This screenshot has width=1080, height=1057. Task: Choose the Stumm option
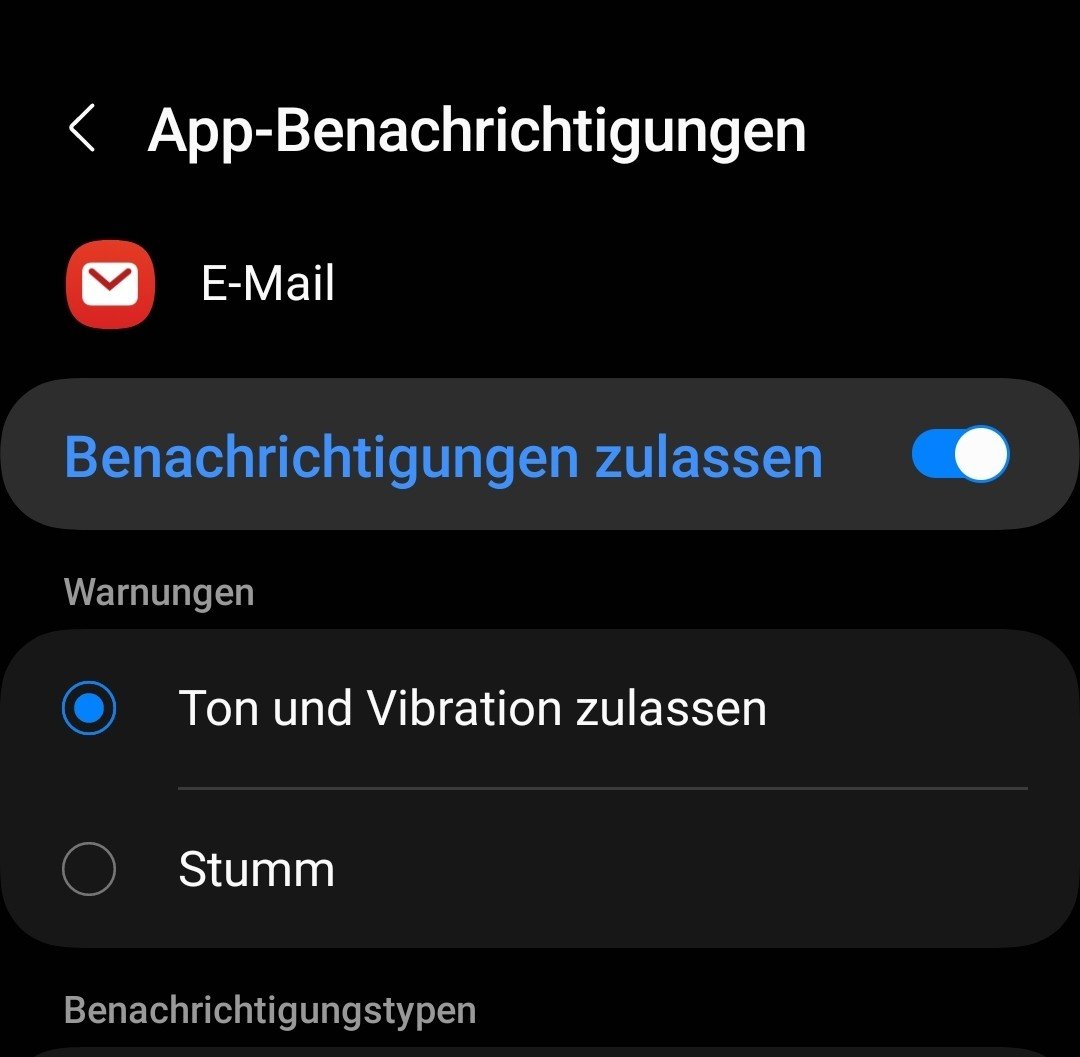89,869
